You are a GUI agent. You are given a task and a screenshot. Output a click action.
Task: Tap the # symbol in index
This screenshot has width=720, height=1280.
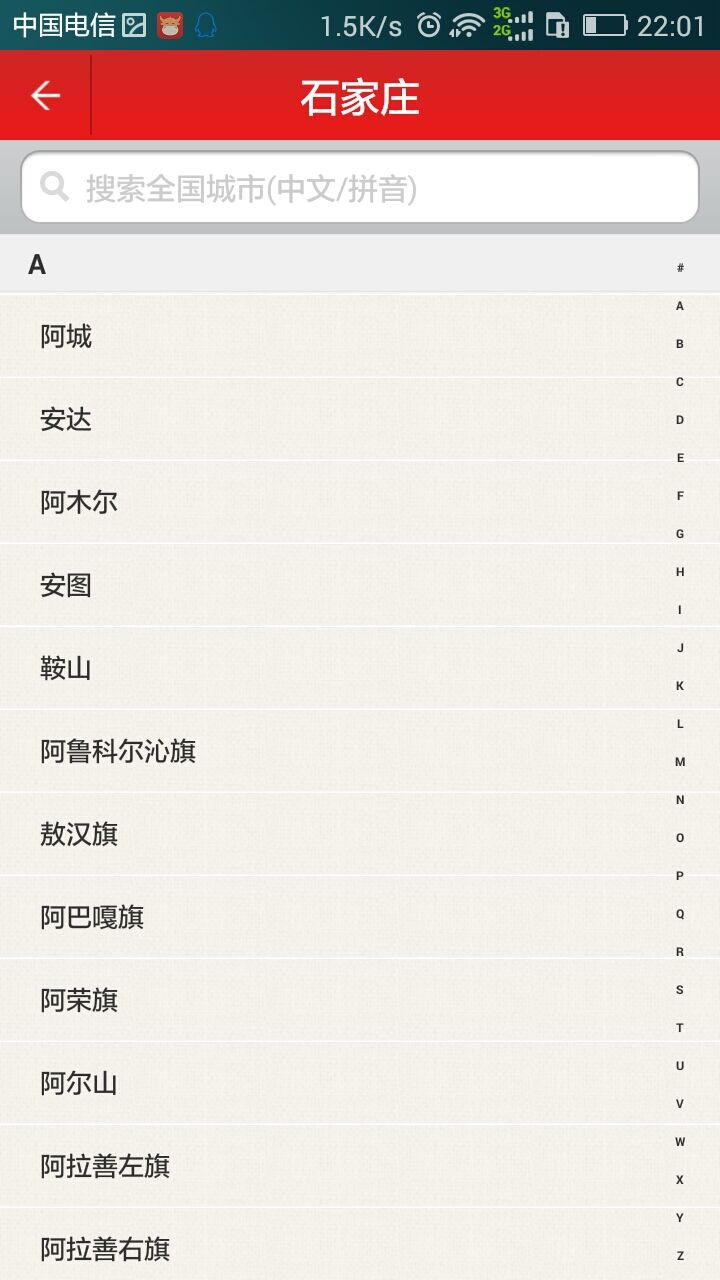(x=680, y=268)
